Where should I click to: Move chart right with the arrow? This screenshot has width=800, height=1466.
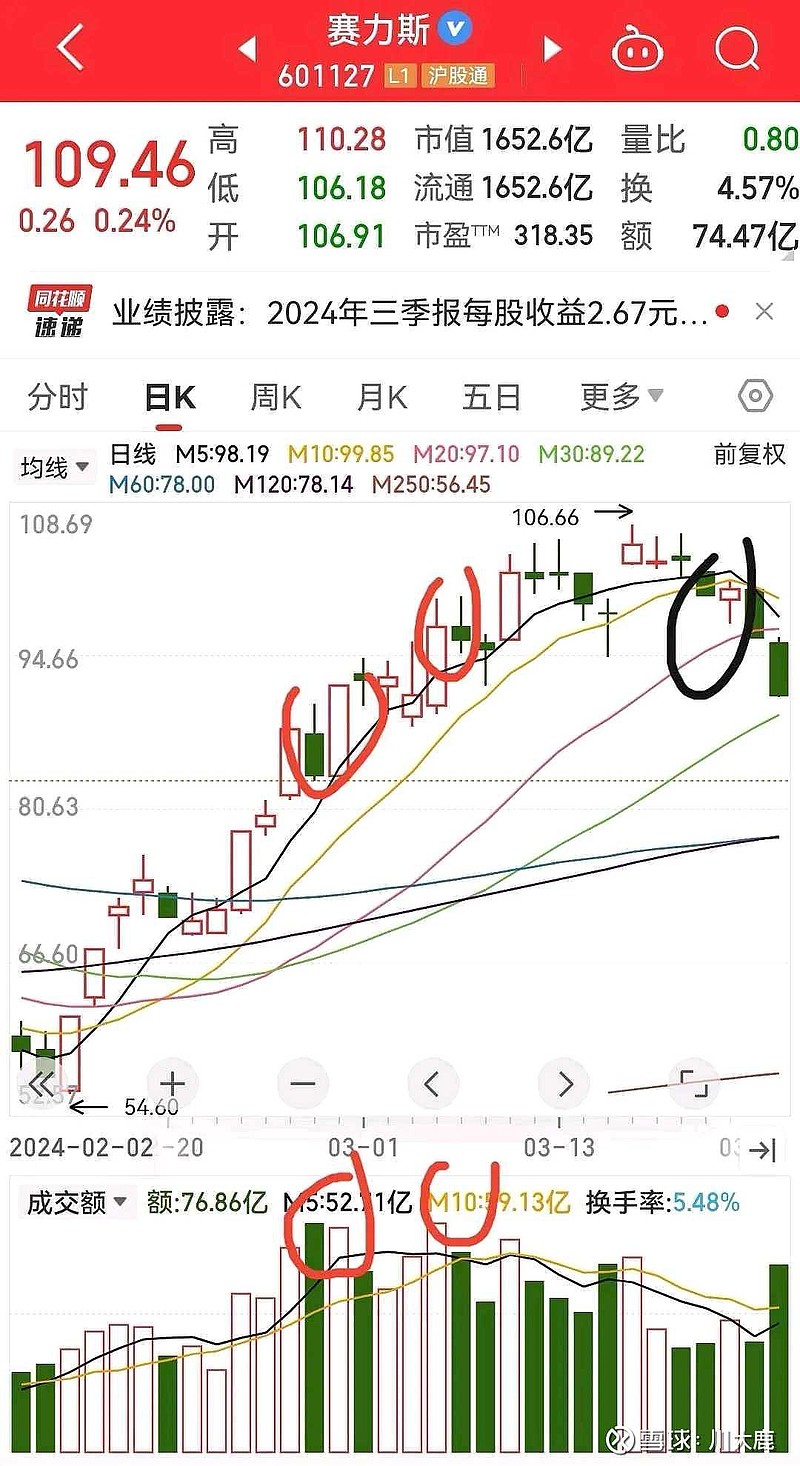[x=564, y=1083]
